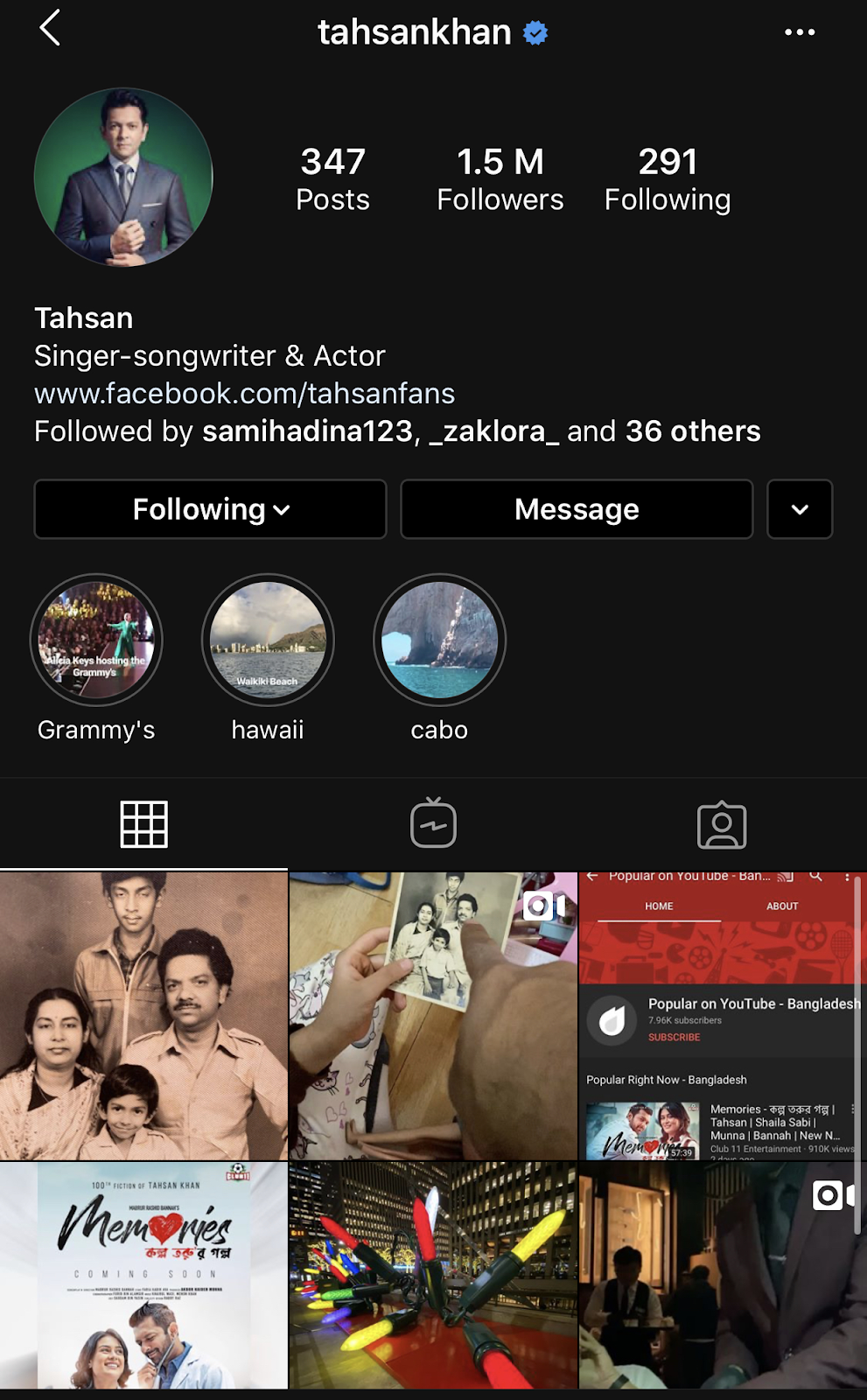Open the Memories coming soon poster post
This screenshot has width=867, height=1400.
point(143,1275)
